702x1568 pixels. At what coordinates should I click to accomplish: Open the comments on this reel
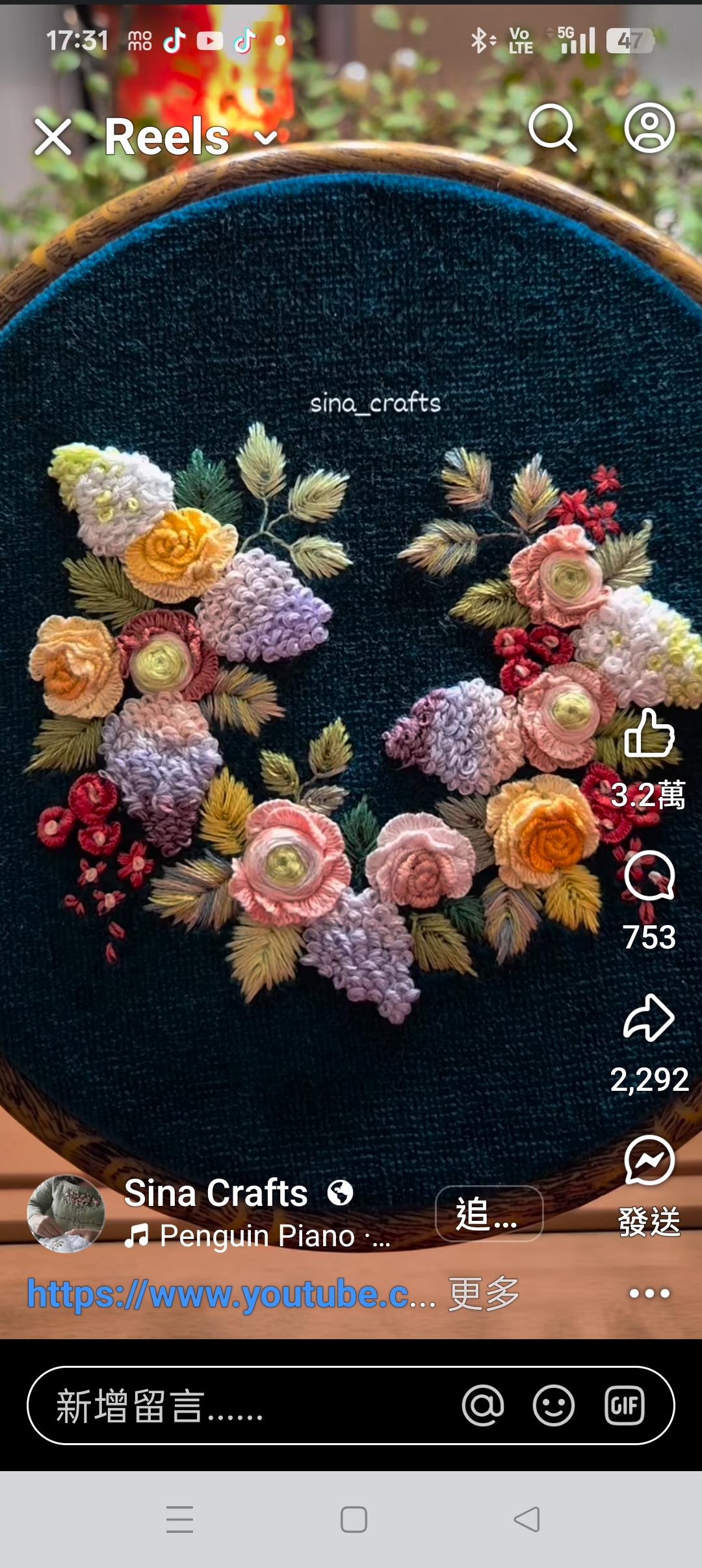[x=649, y=876]
